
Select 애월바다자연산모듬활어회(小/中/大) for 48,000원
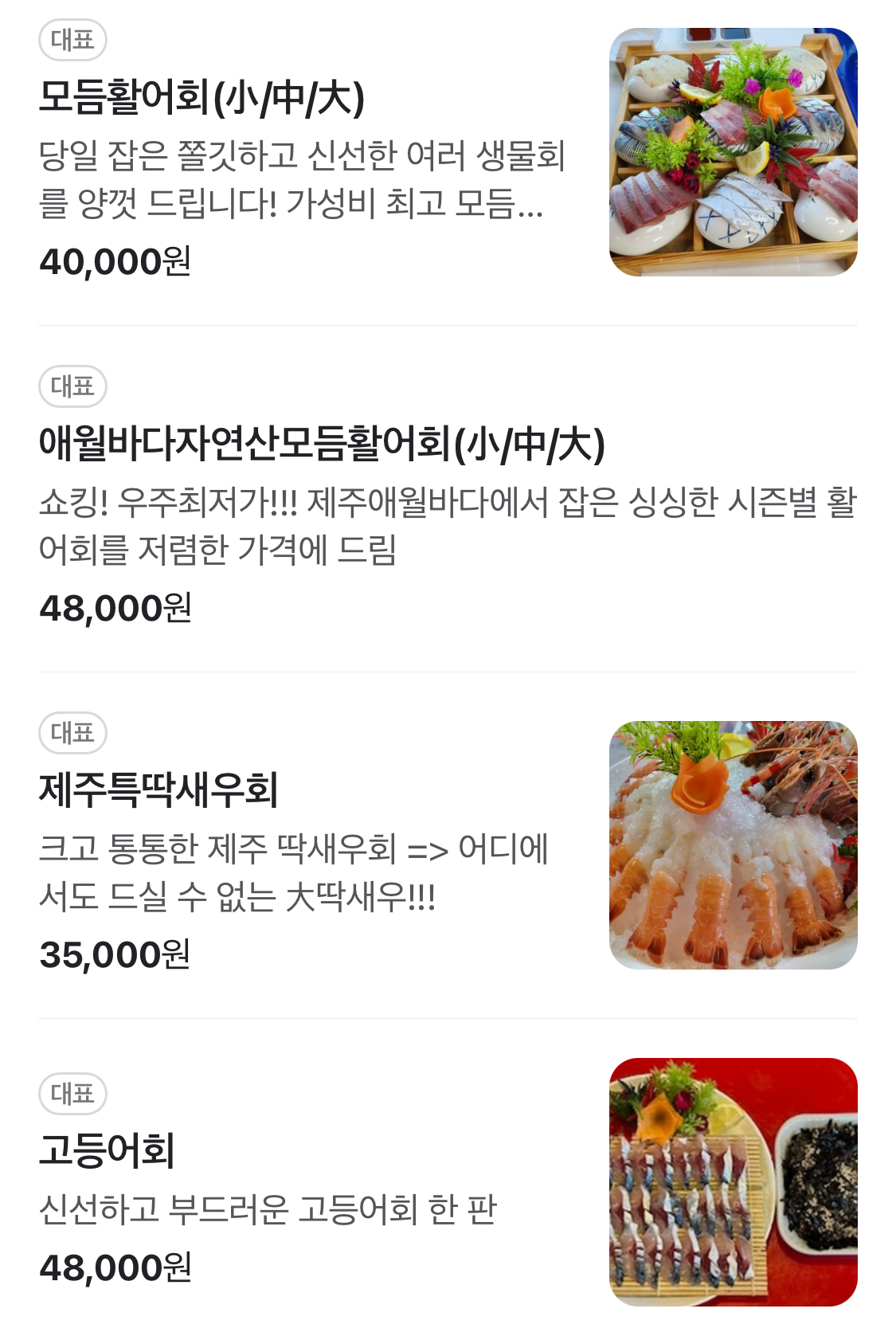[322, 444]
